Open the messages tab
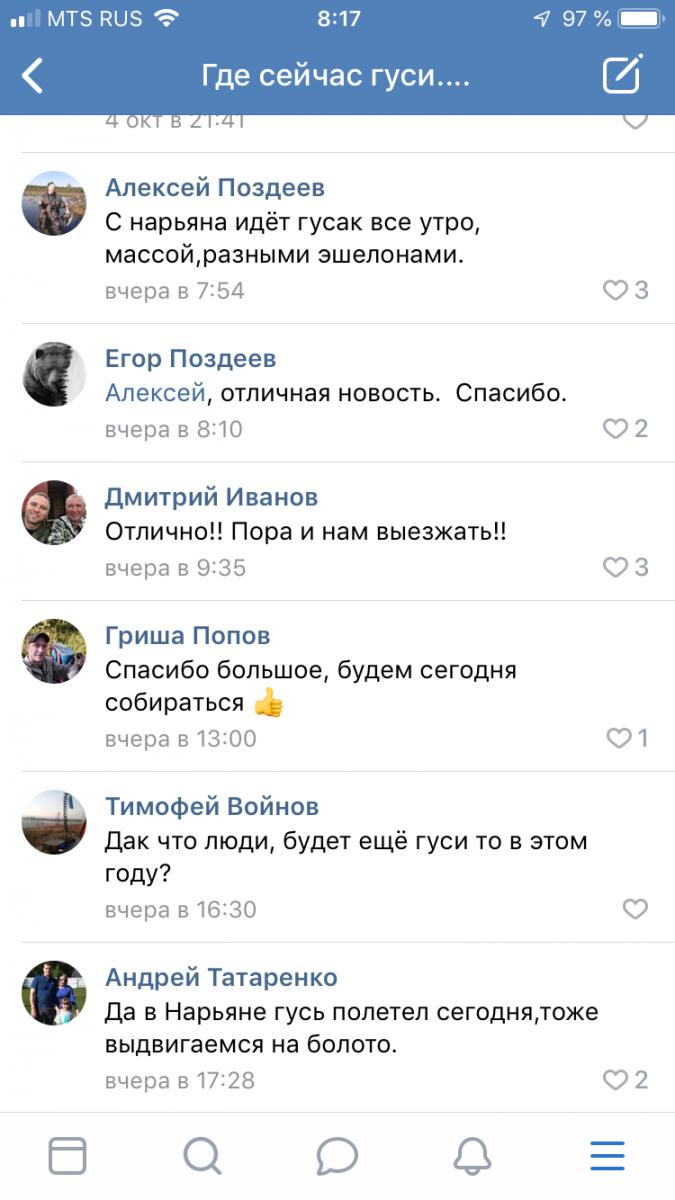Viewport: 675px width, 1200px height. click(x=337, y=1156)
